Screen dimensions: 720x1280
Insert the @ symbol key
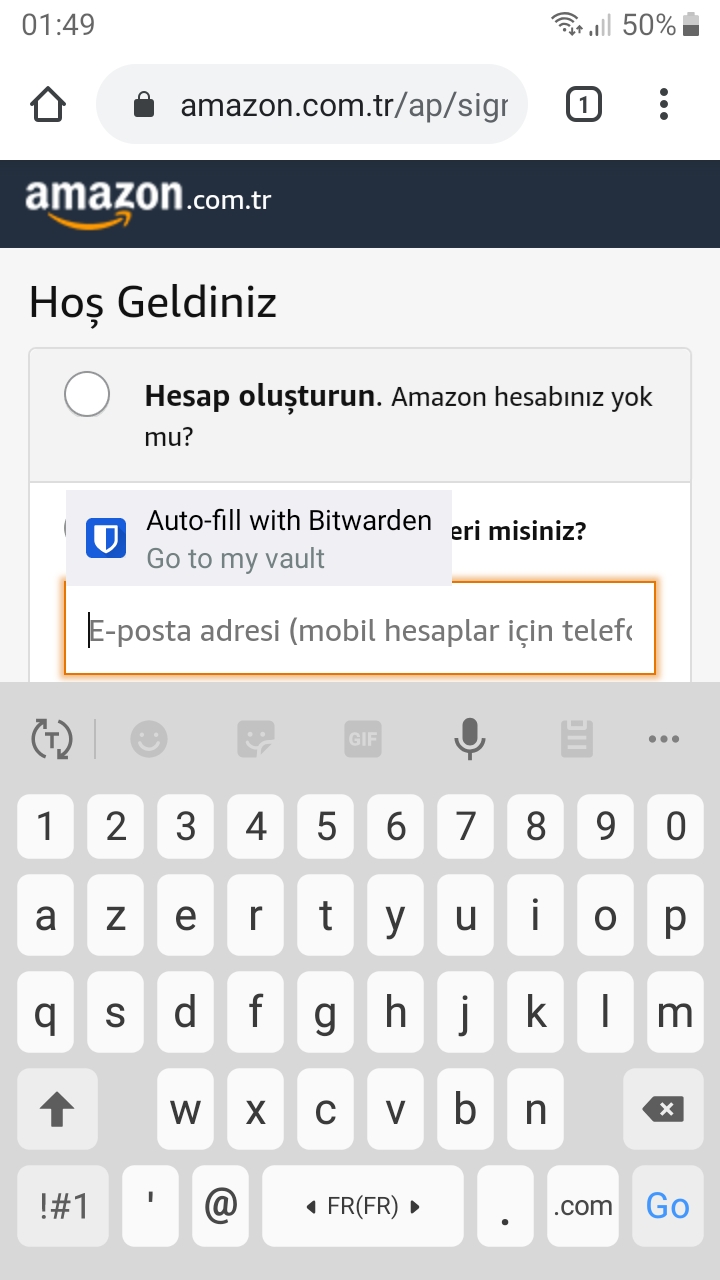click(220, 1205)
